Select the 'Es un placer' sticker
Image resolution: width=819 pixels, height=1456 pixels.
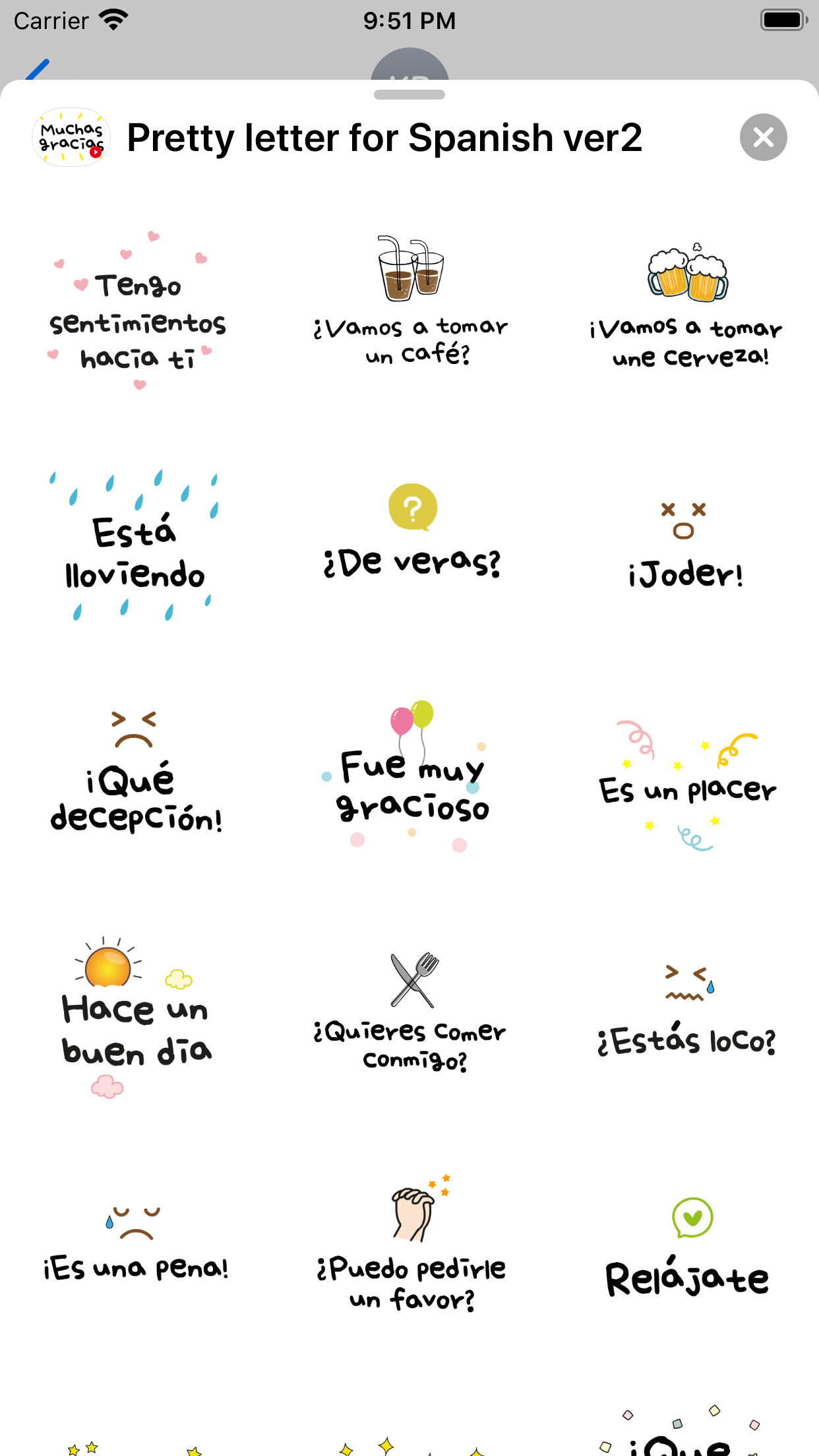pos(686,785)
